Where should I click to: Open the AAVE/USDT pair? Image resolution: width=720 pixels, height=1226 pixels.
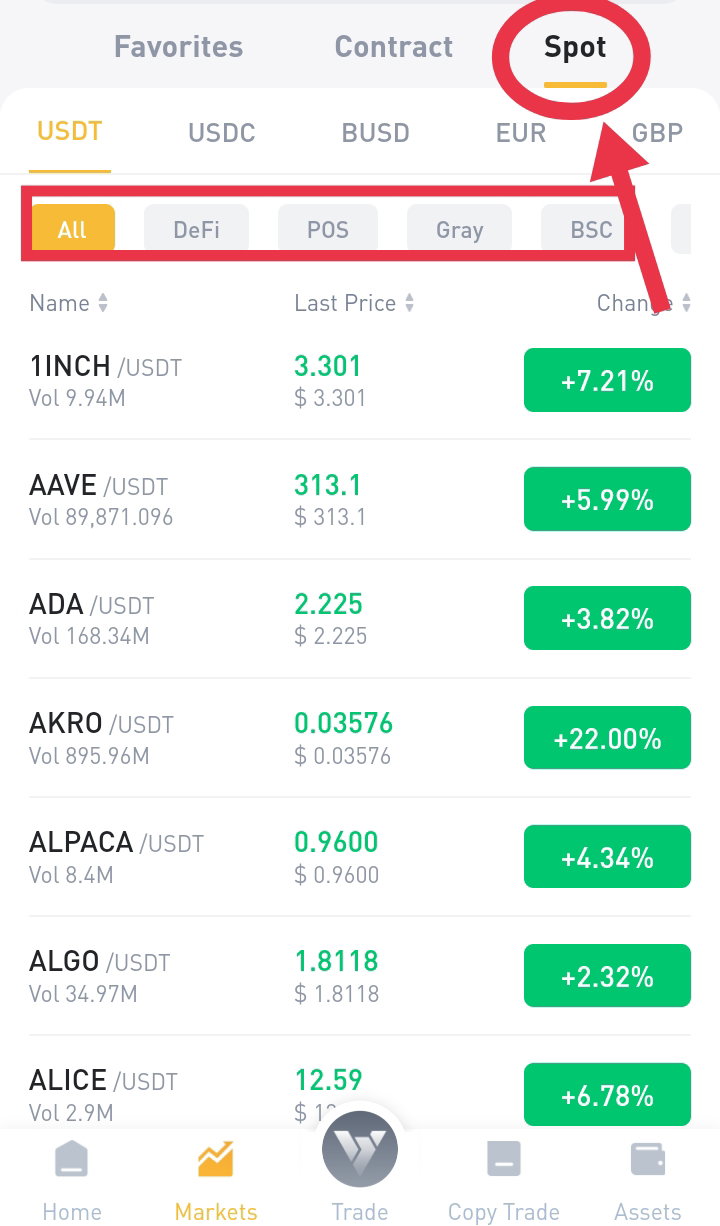coord(360,500)
